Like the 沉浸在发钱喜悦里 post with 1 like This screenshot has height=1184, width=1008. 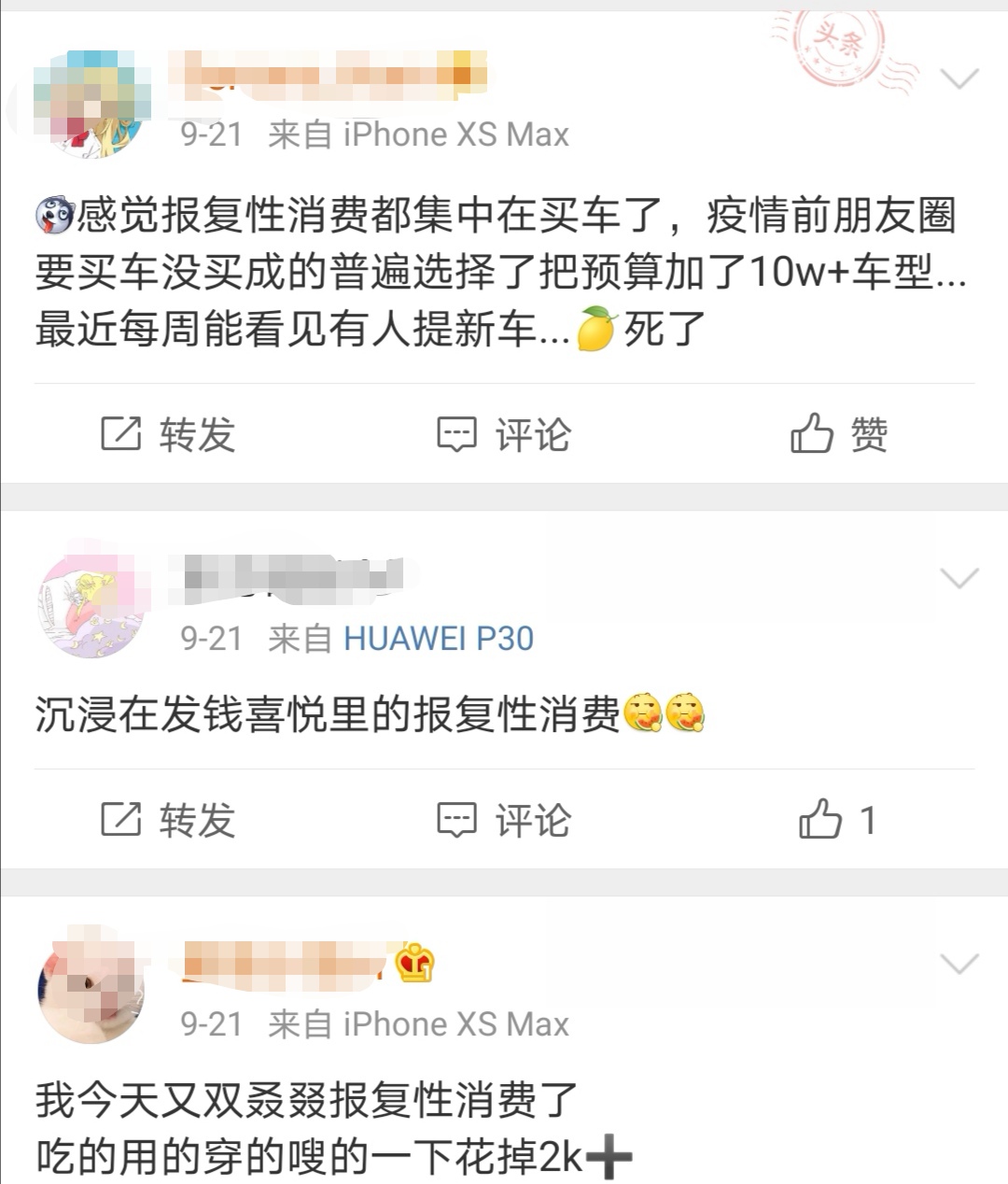[836, 820]
